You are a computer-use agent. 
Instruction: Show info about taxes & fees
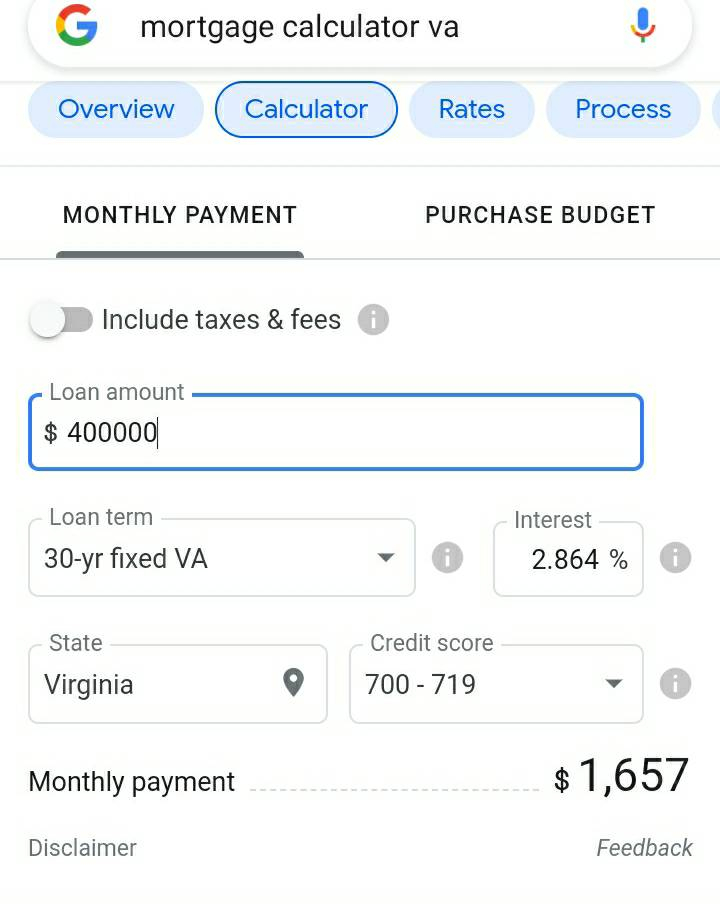[x=373, y=320]
